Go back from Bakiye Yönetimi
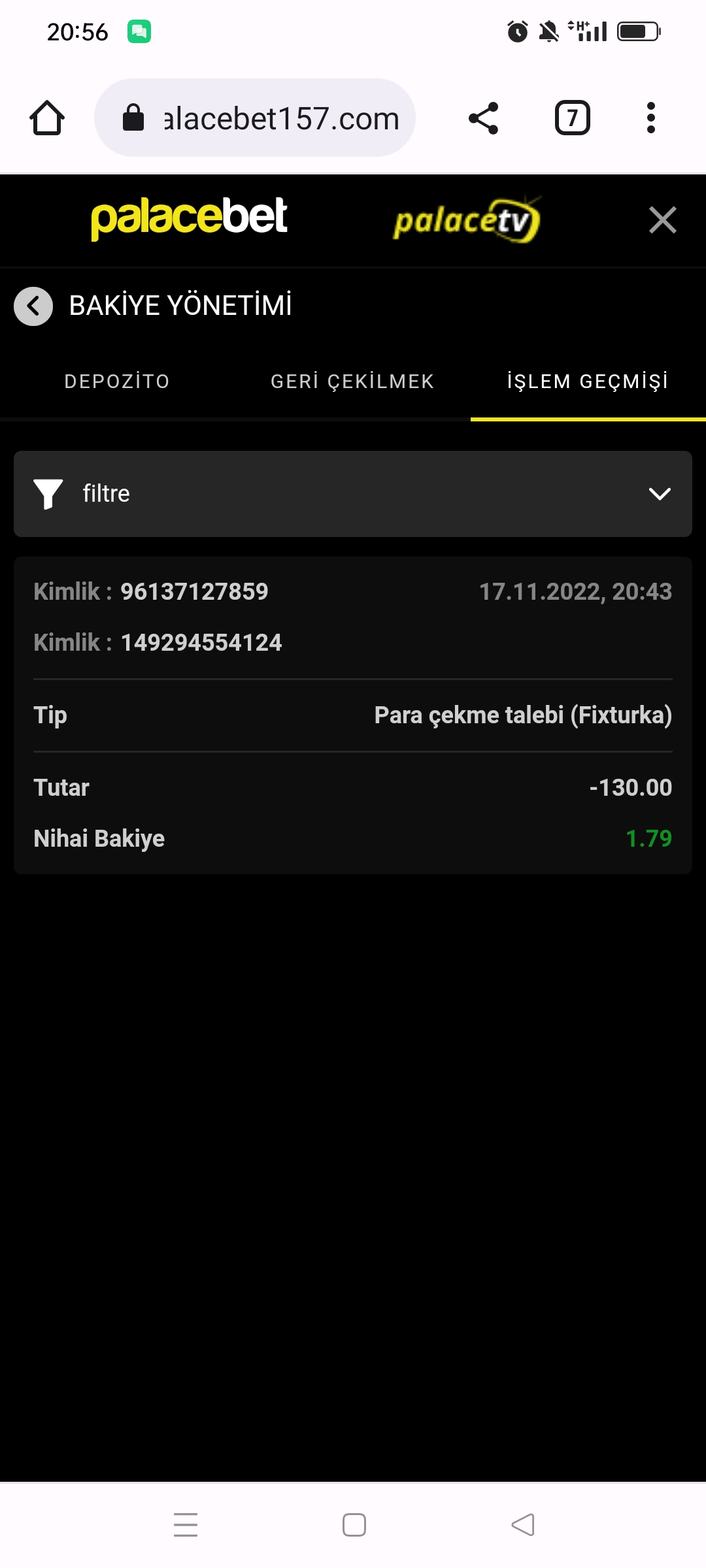This screenshot has height=1568, width=706. point(33,306)
